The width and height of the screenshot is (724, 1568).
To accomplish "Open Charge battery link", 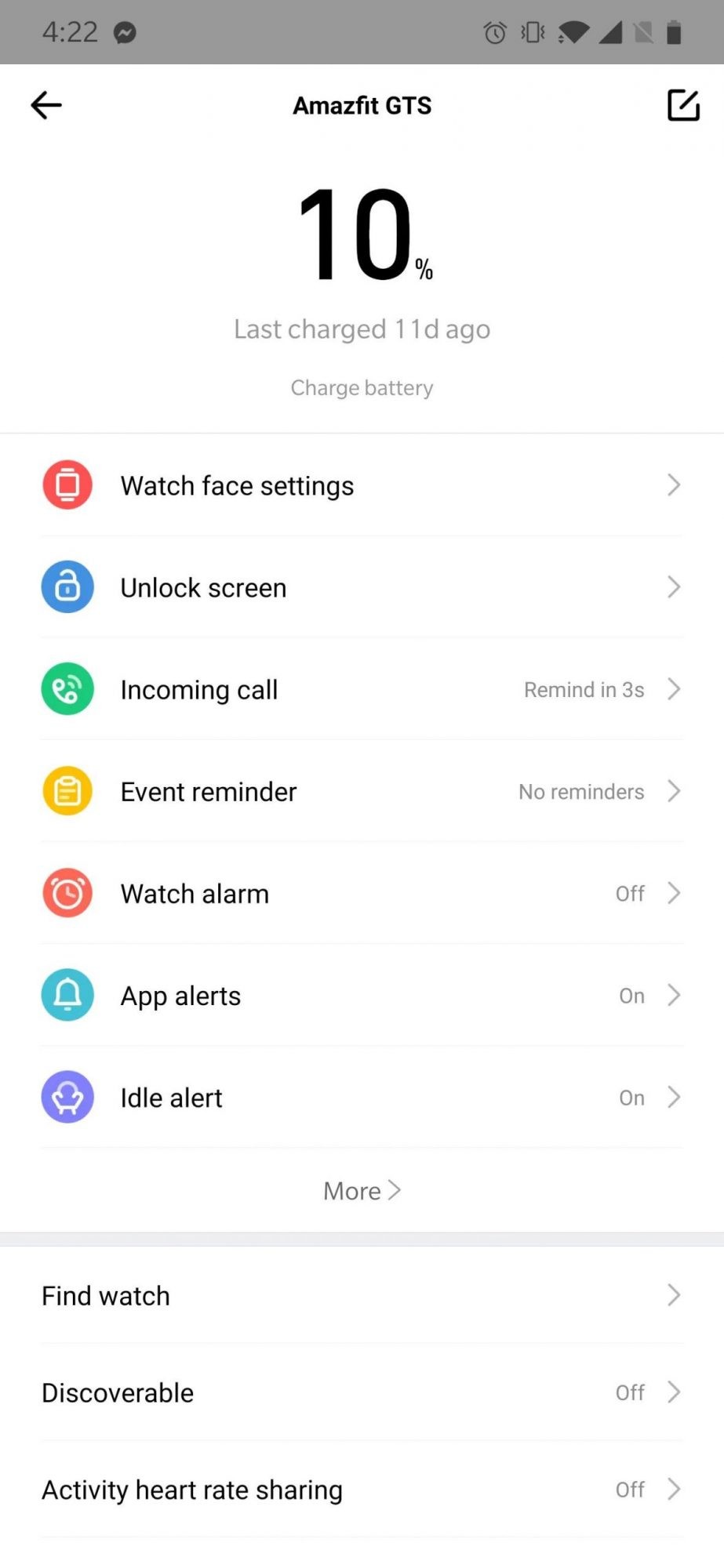I will pos(362,388).
